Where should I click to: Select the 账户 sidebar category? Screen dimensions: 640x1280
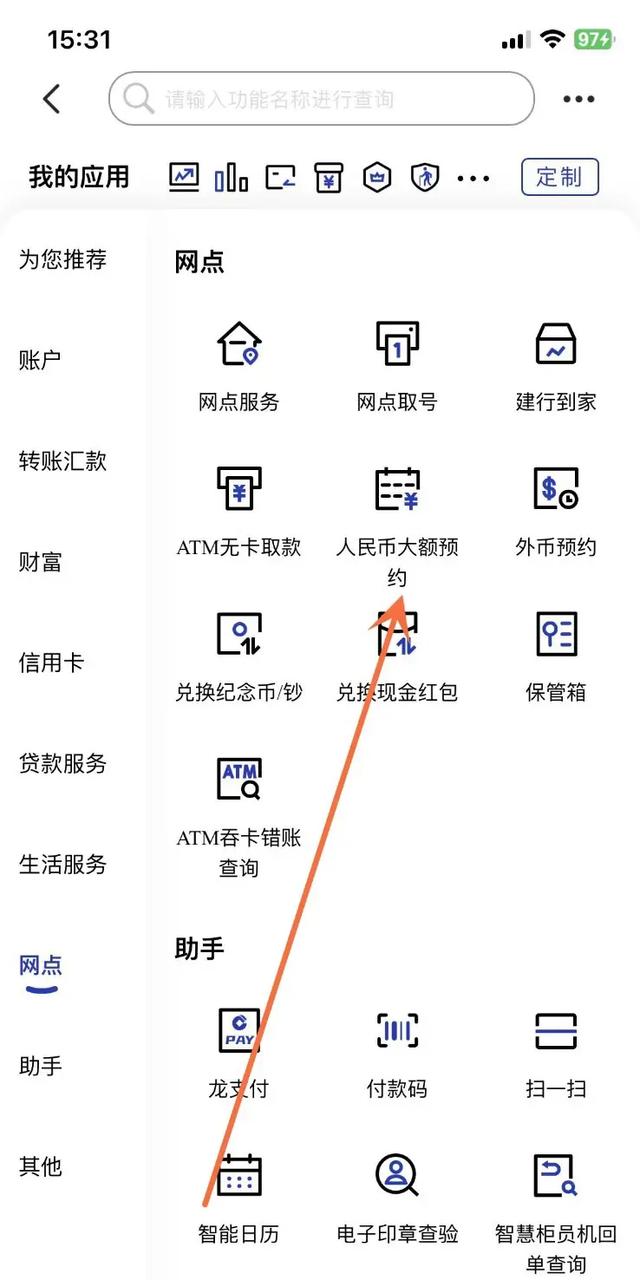point(40,360)
